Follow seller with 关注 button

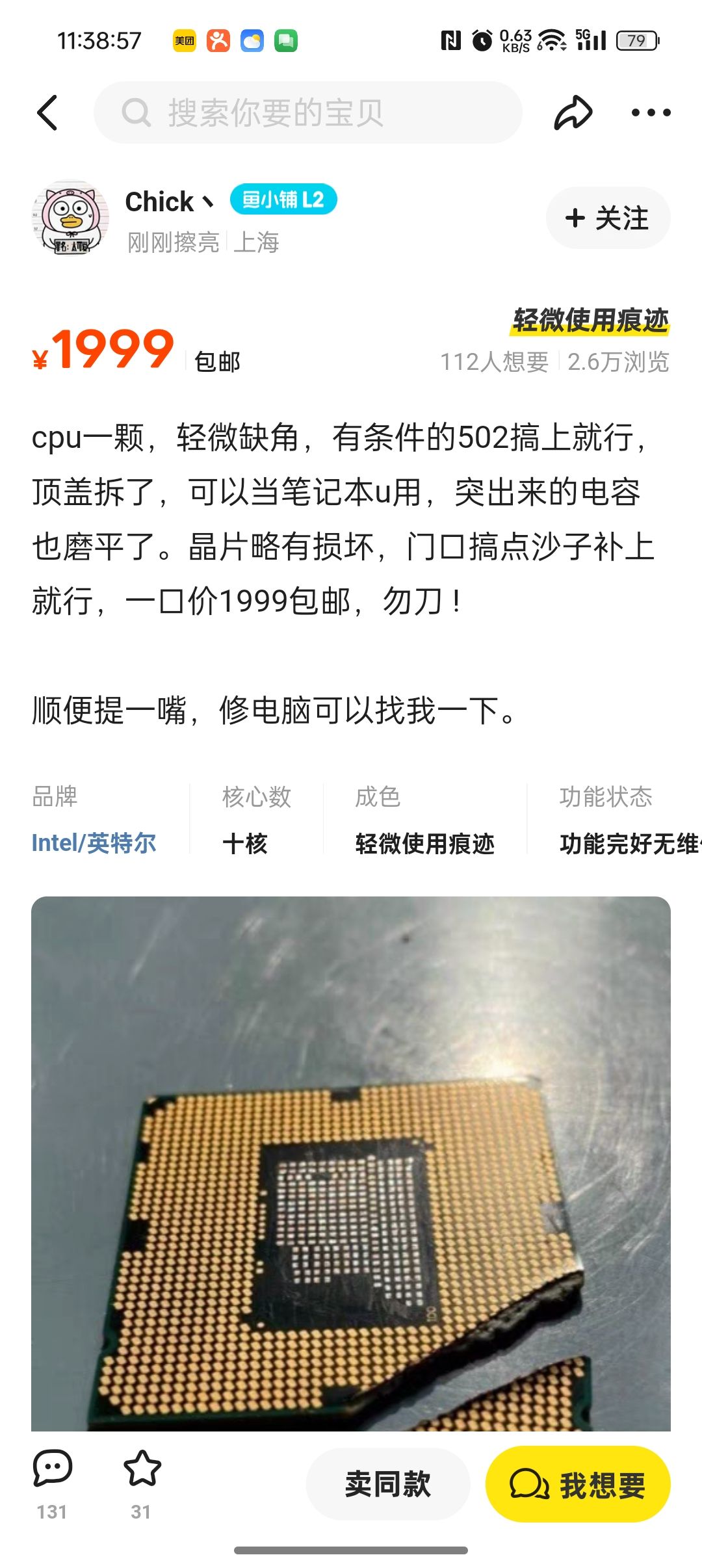pyautogui.click(x=608, y=218)
